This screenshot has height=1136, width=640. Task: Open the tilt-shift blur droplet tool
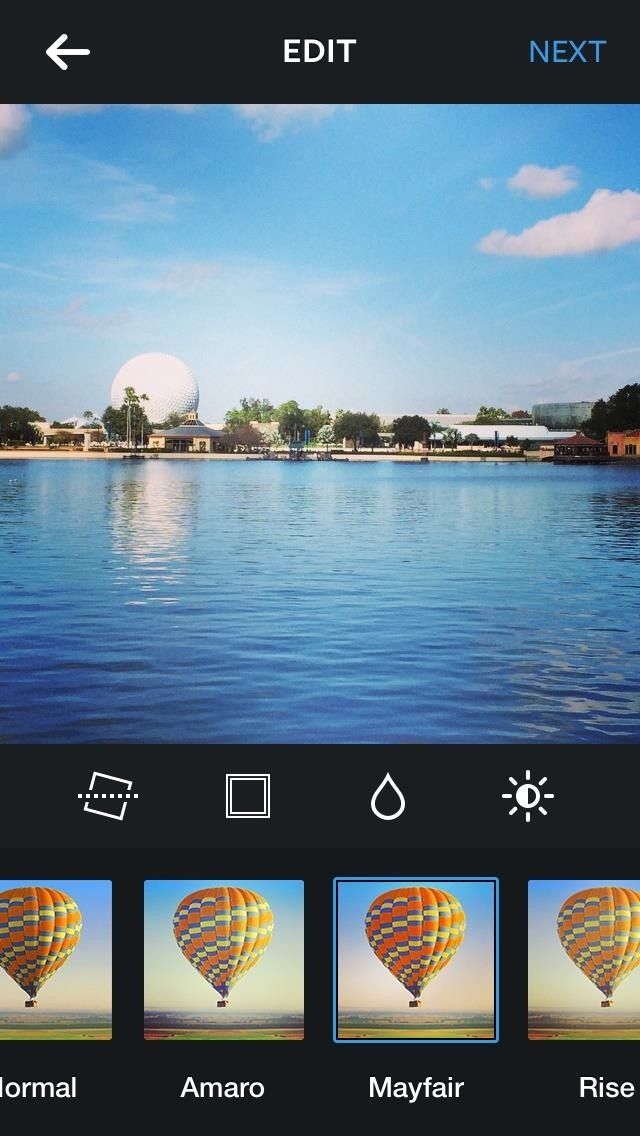(x=388, y=797)
